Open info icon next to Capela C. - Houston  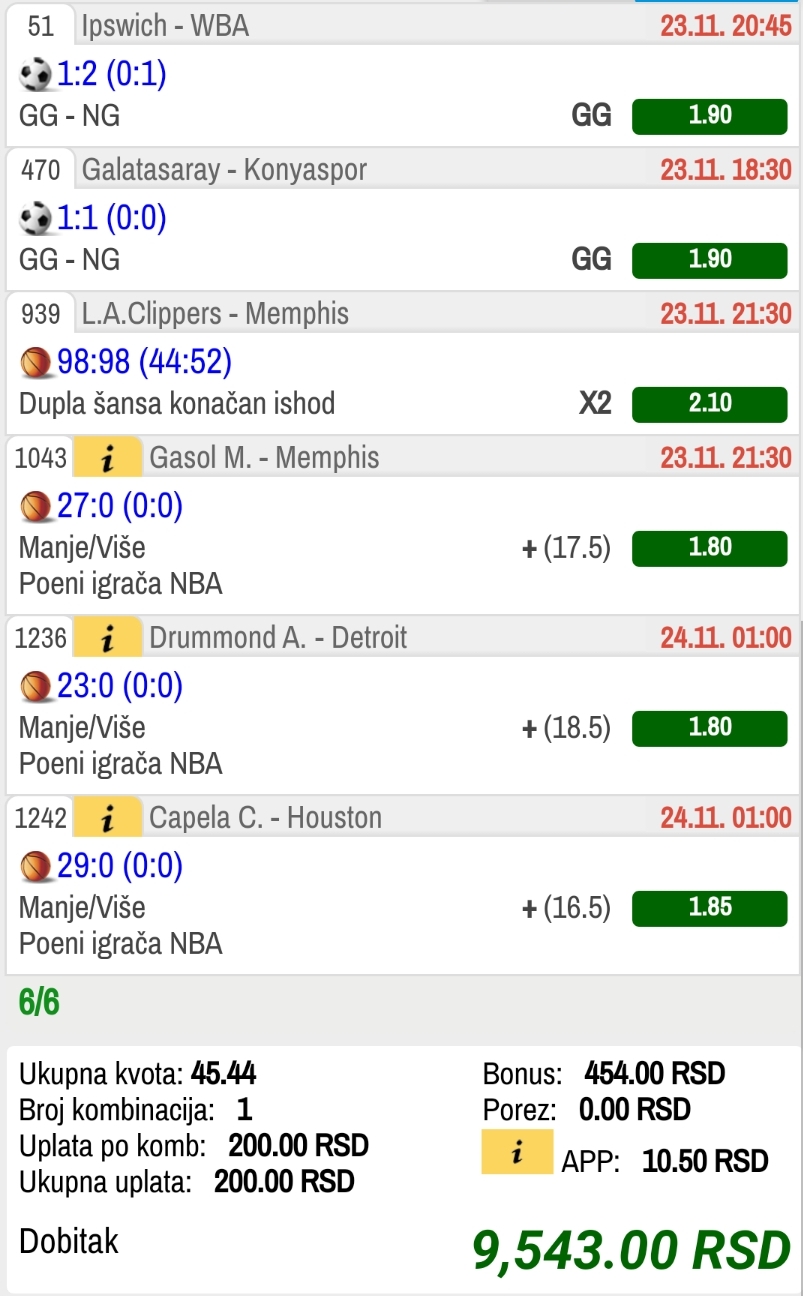[x=108, y=818]
